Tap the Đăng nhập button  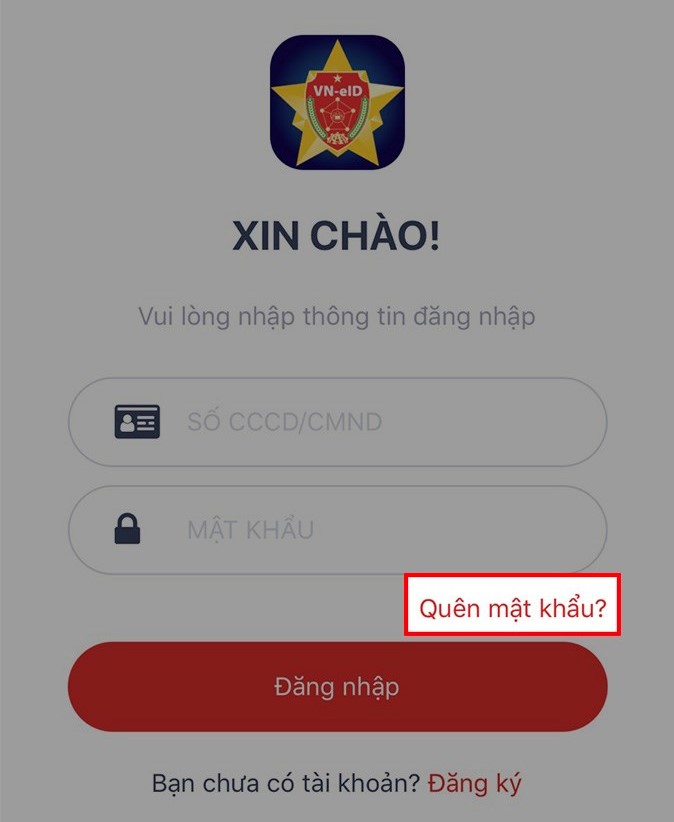point(337,687)
